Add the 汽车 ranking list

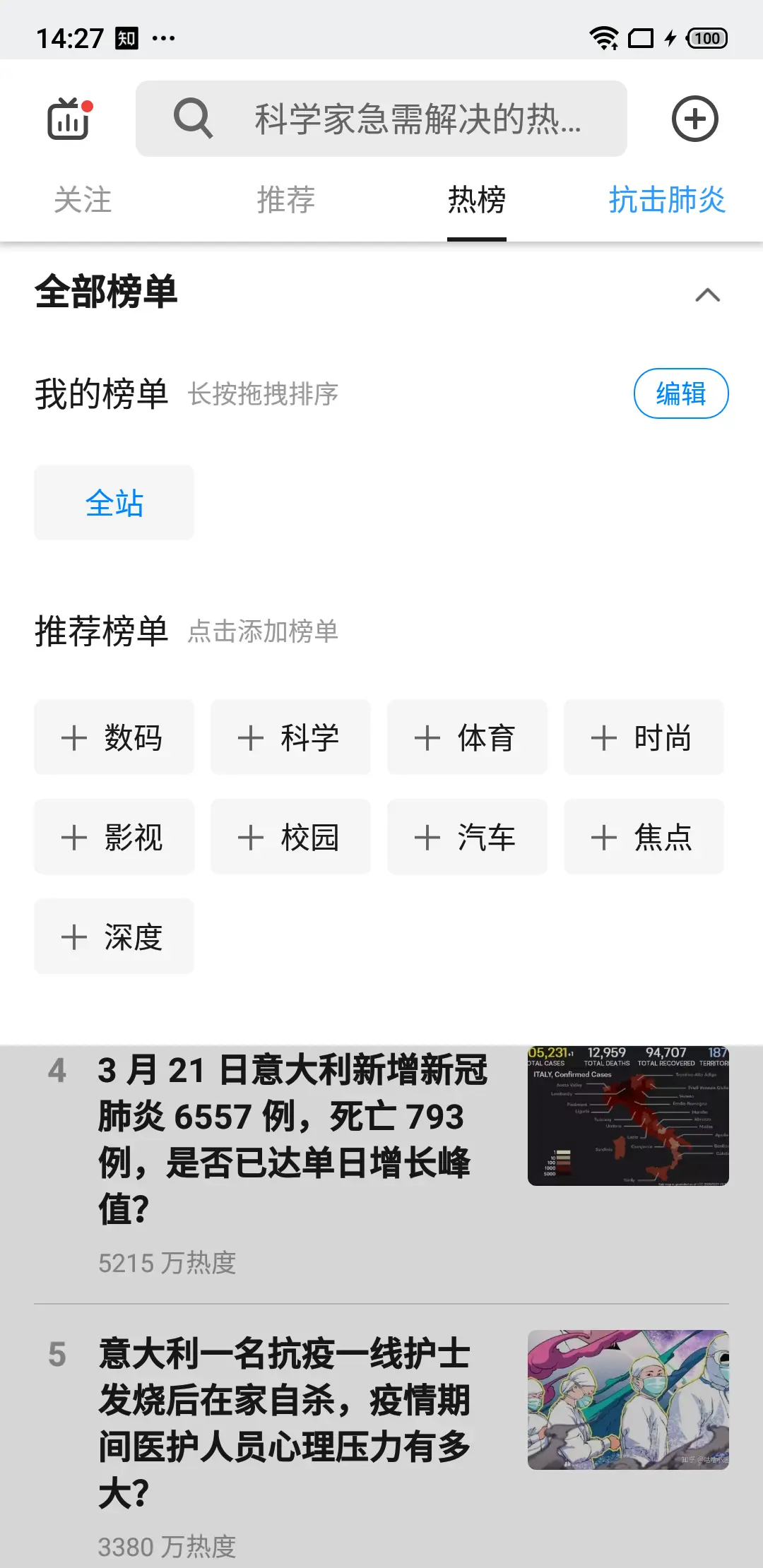[467, 837]
